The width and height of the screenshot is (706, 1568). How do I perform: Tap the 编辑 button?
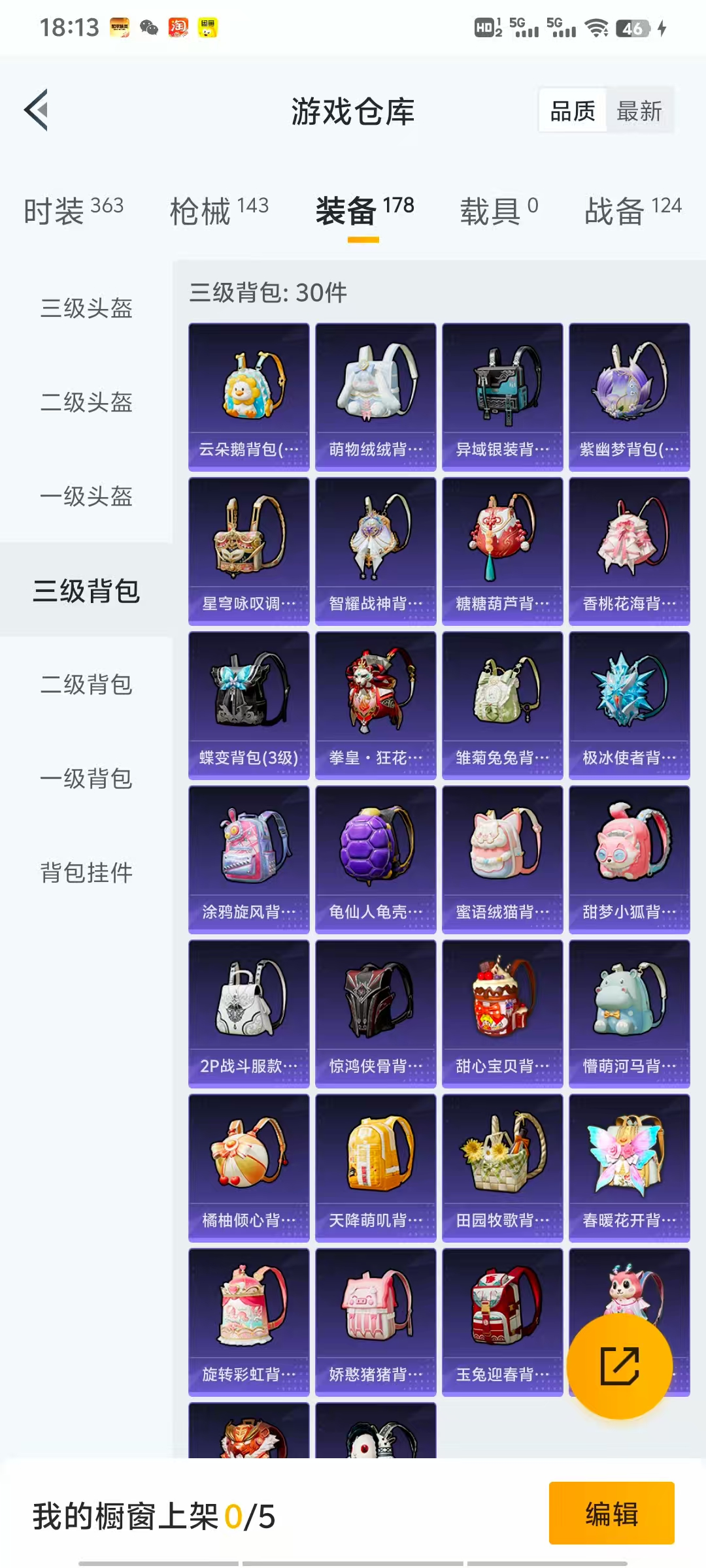tap(611, 1513)
